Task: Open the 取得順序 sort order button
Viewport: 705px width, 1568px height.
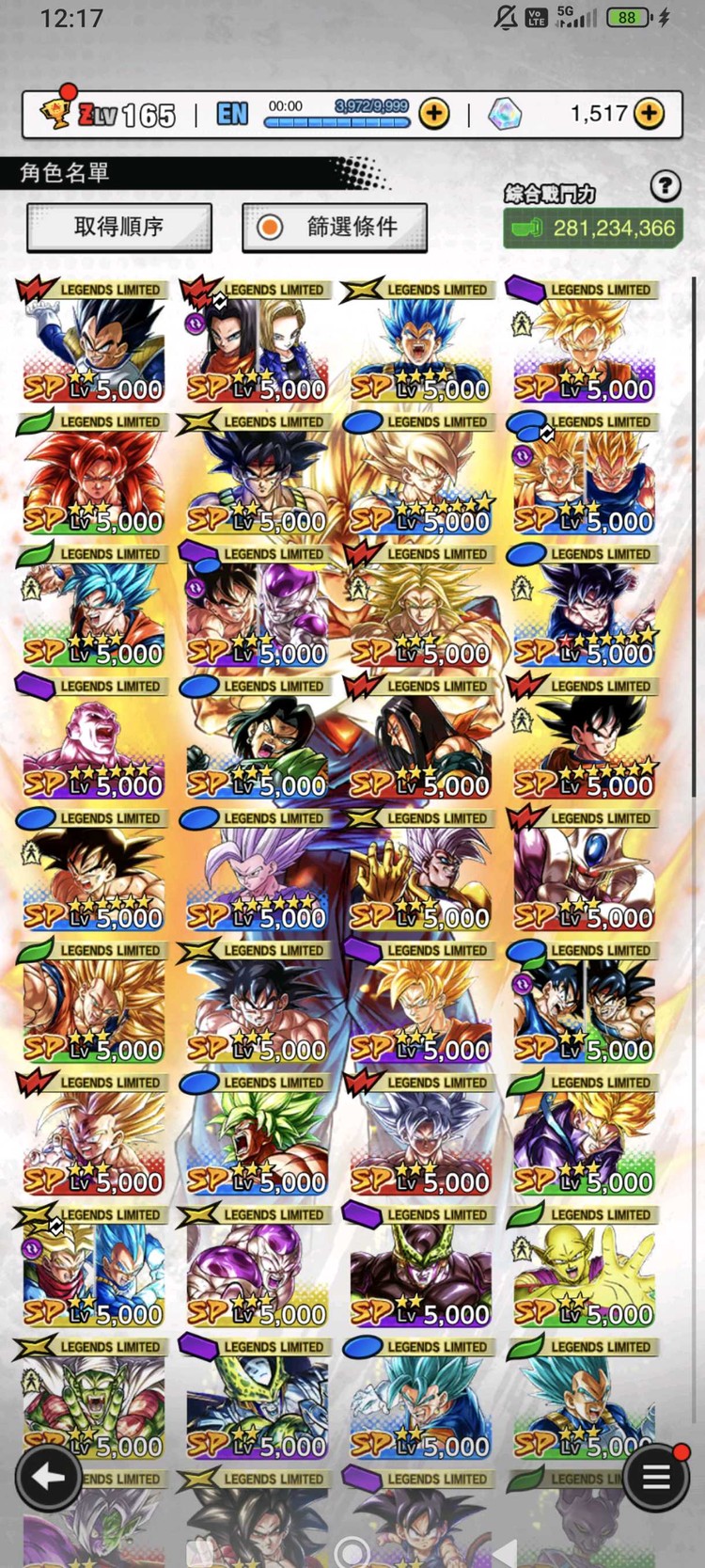Action: tap(119, 227)
